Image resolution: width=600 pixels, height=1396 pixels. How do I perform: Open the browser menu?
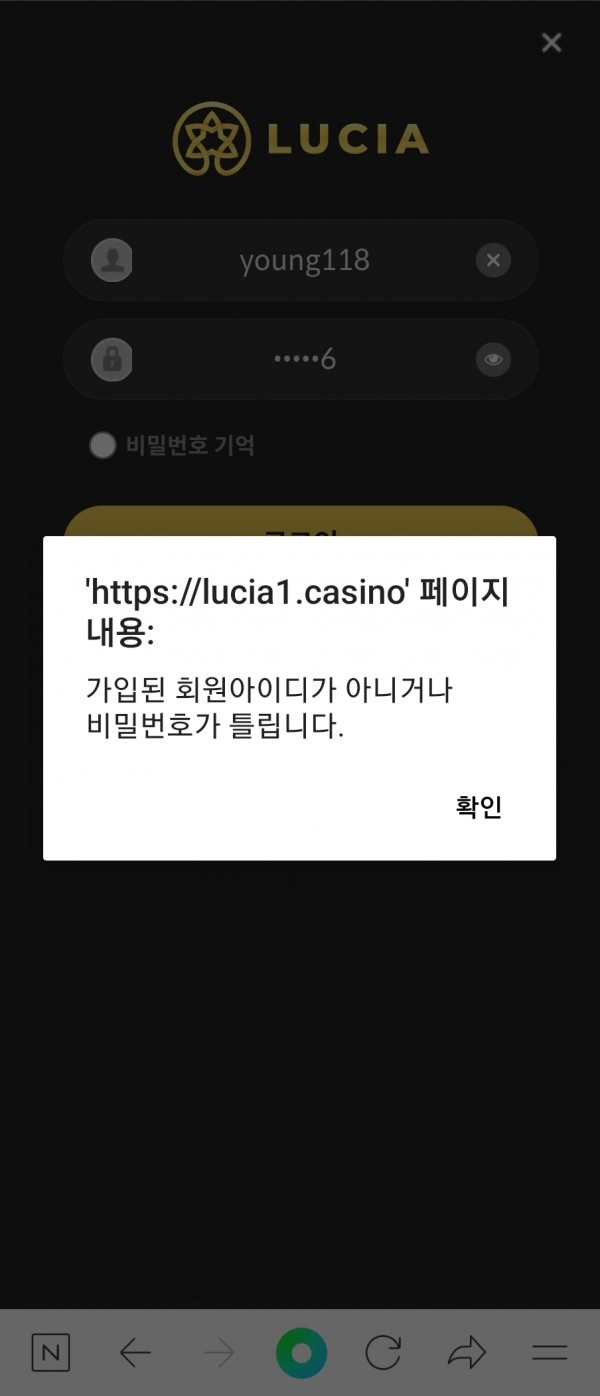(549, 1354)
